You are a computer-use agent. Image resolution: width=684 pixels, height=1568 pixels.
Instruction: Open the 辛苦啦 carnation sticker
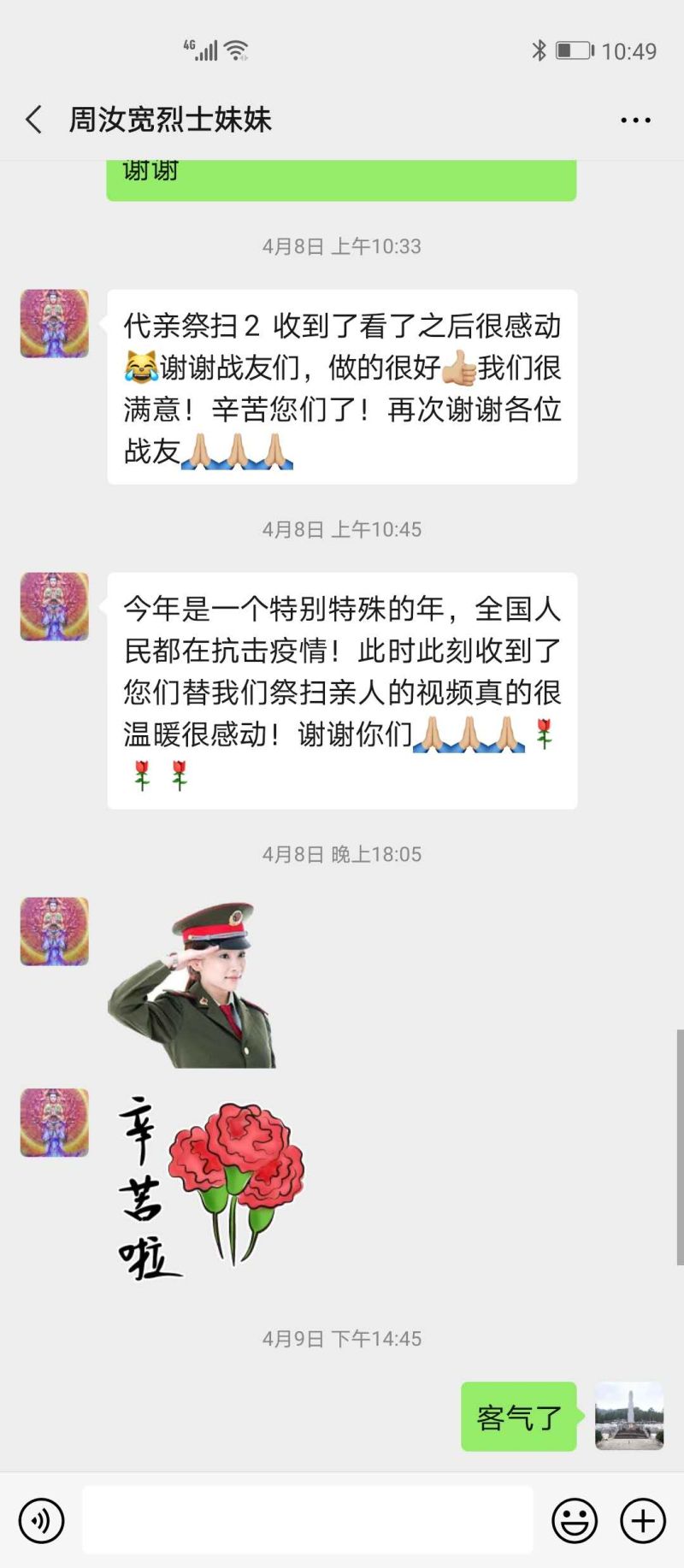211,1185
